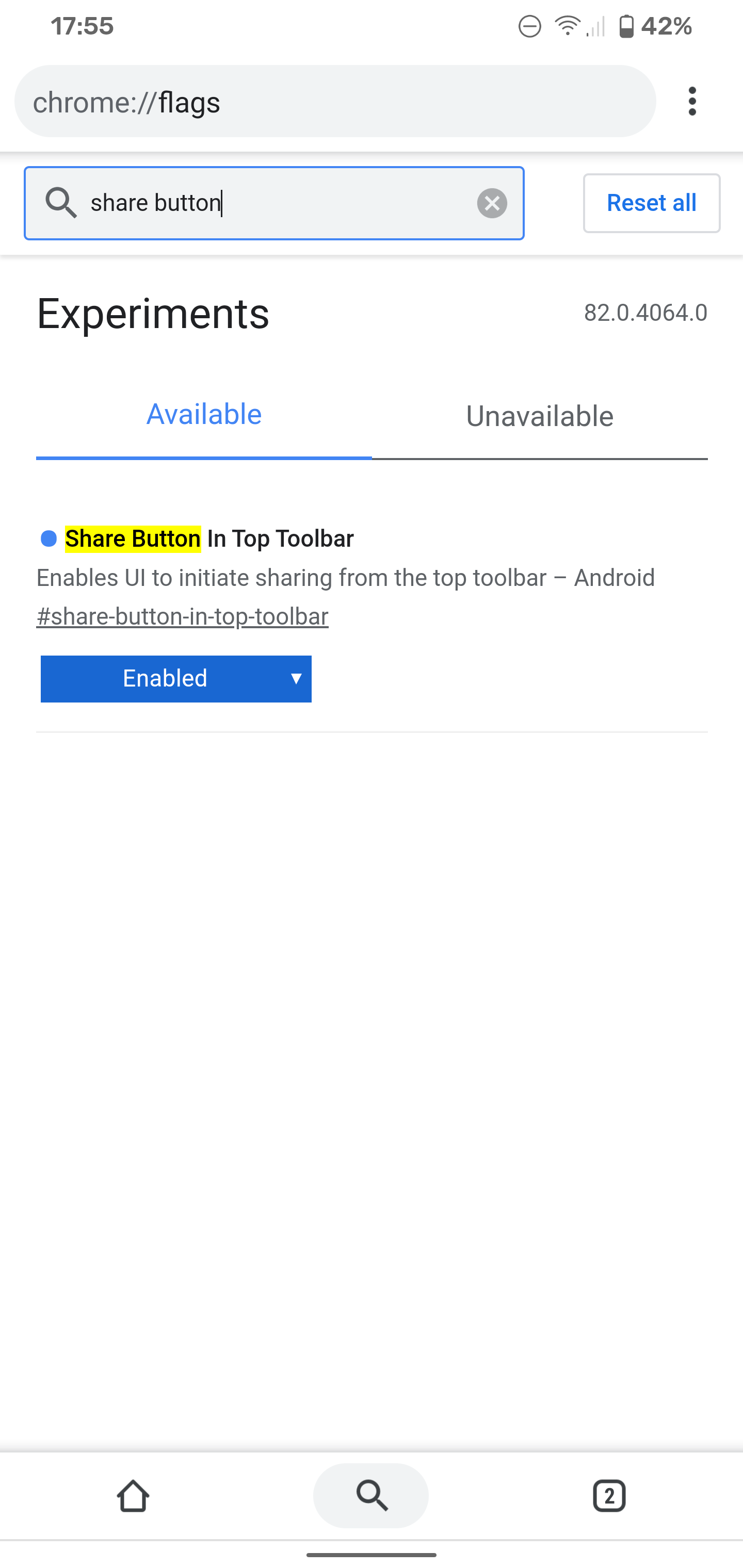Screen dimensions: 743x1568
Task: Tap the Home icon in bottom toolbar
Action: click(x=133, y=1496)
